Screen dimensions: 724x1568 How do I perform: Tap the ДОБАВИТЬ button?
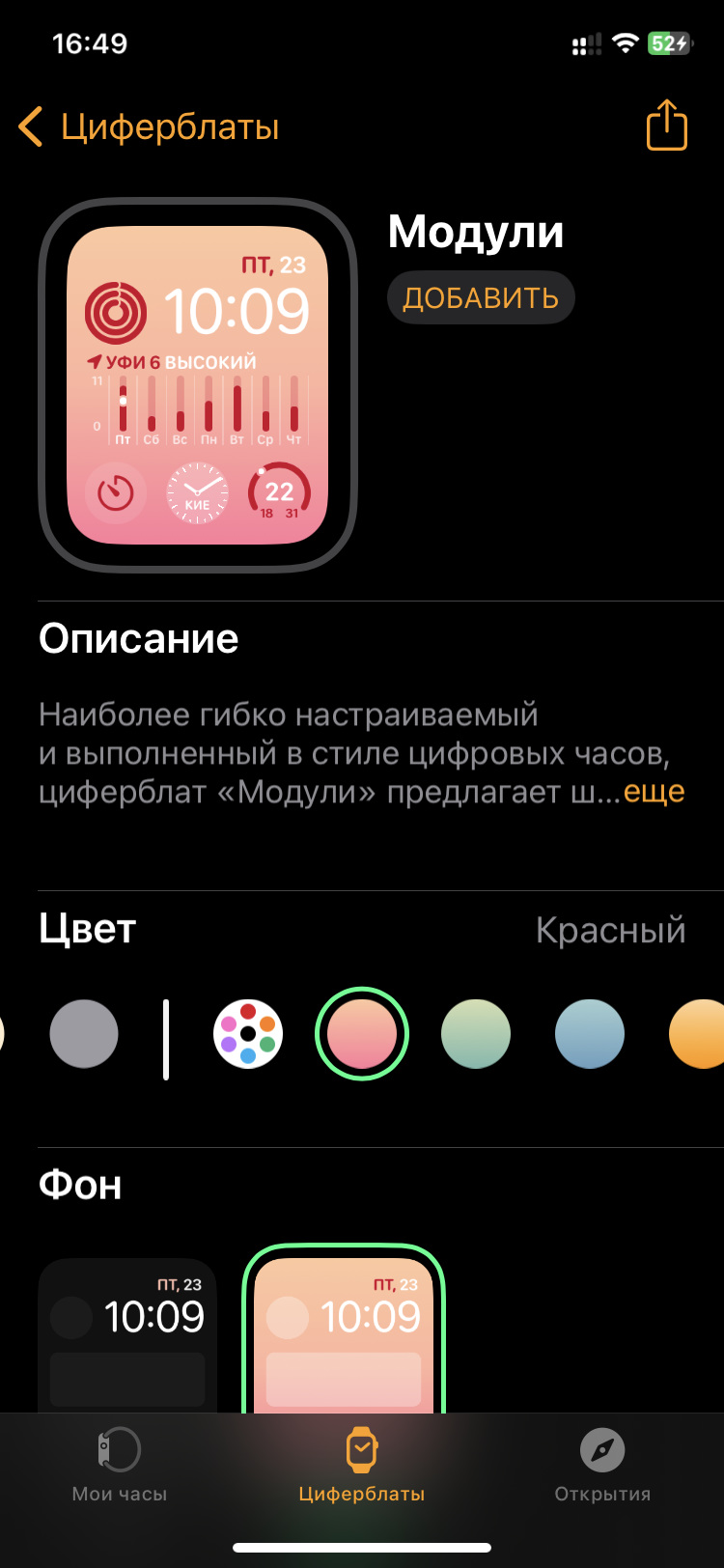tap(481, 297)
